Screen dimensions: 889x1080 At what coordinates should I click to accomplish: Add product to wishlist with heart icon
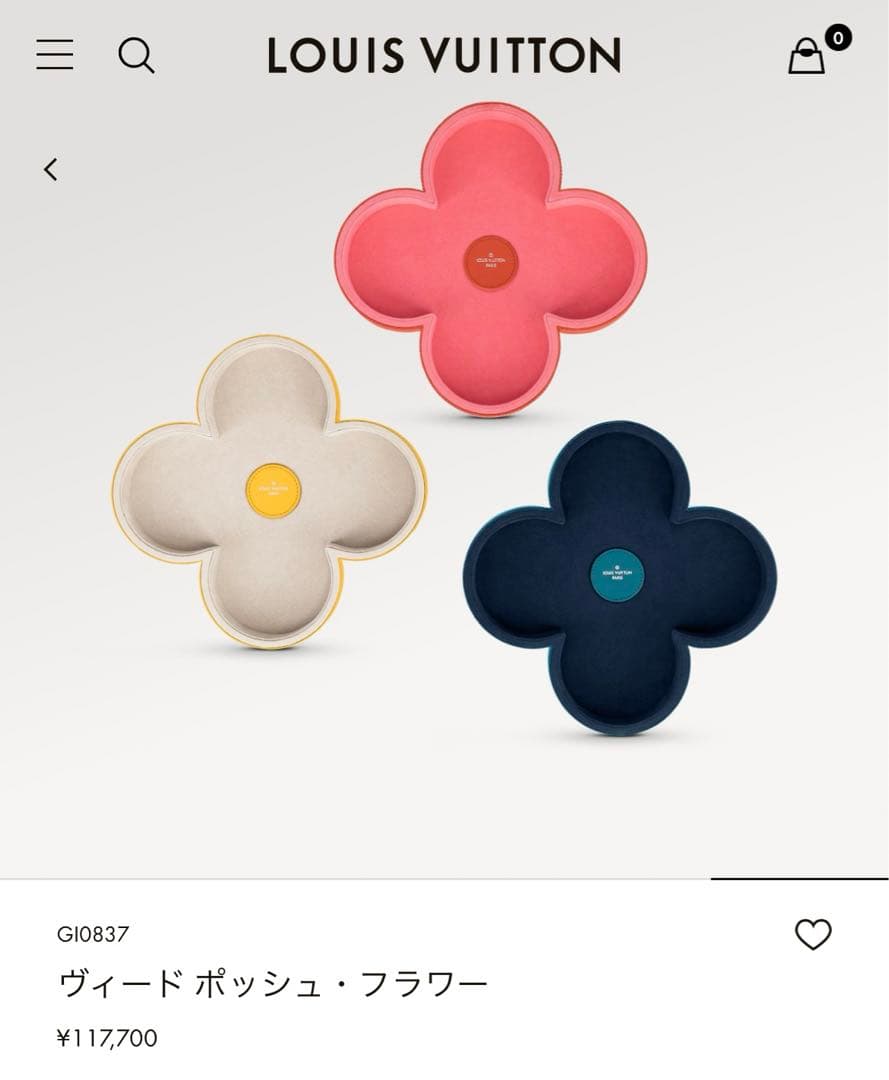tap(812, 935)
